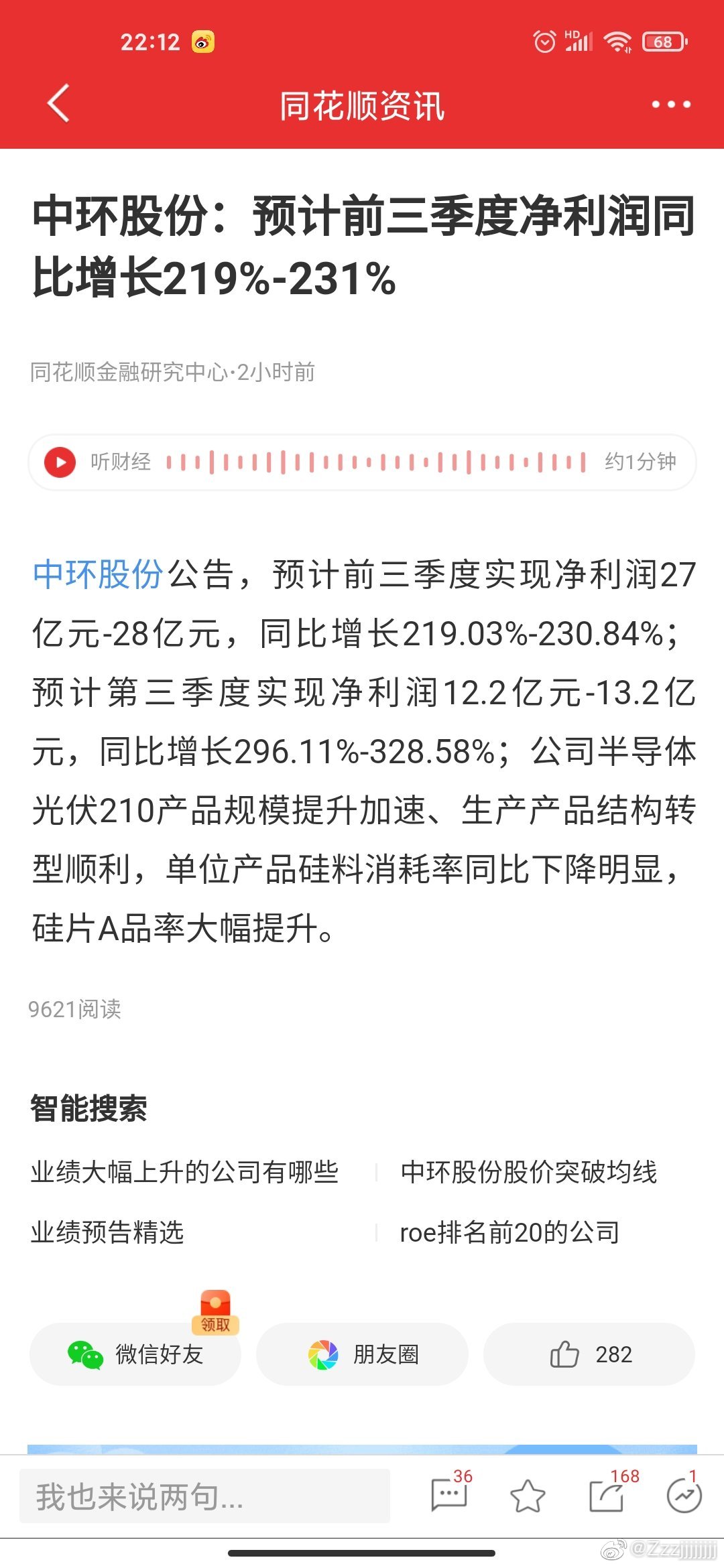Search 中环股份股价突破均线
Viewport: 724px width, 1568px height.
(x=529, y=1172)
